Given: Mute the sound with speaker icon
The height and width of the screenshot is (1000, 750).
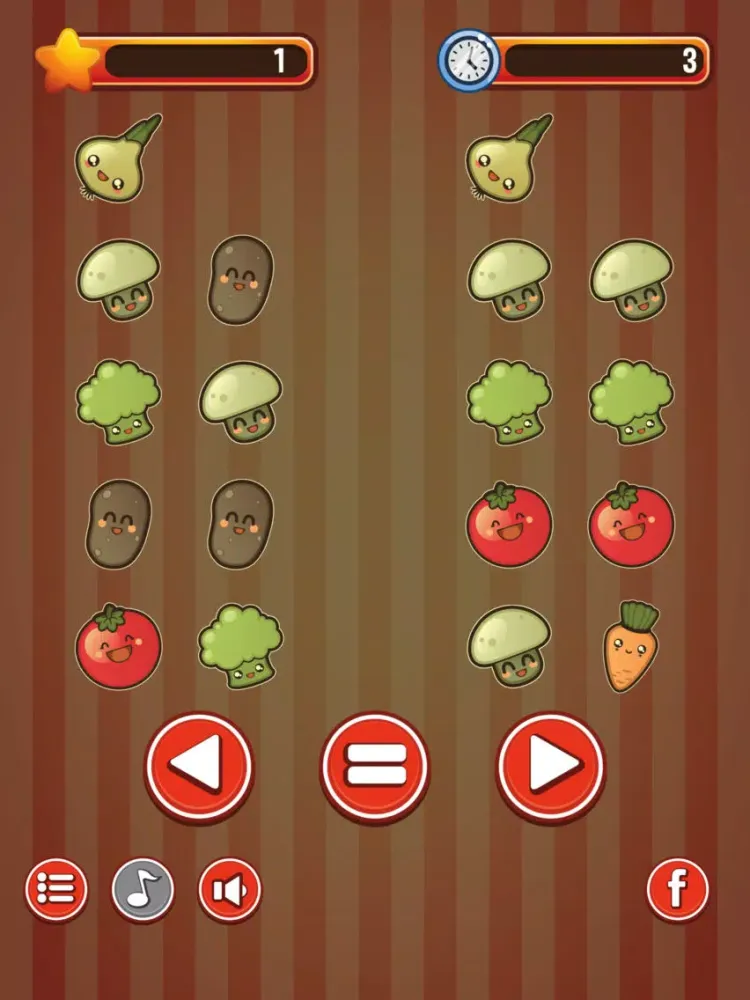Looking at the screenshot, I should click(229, 889).
